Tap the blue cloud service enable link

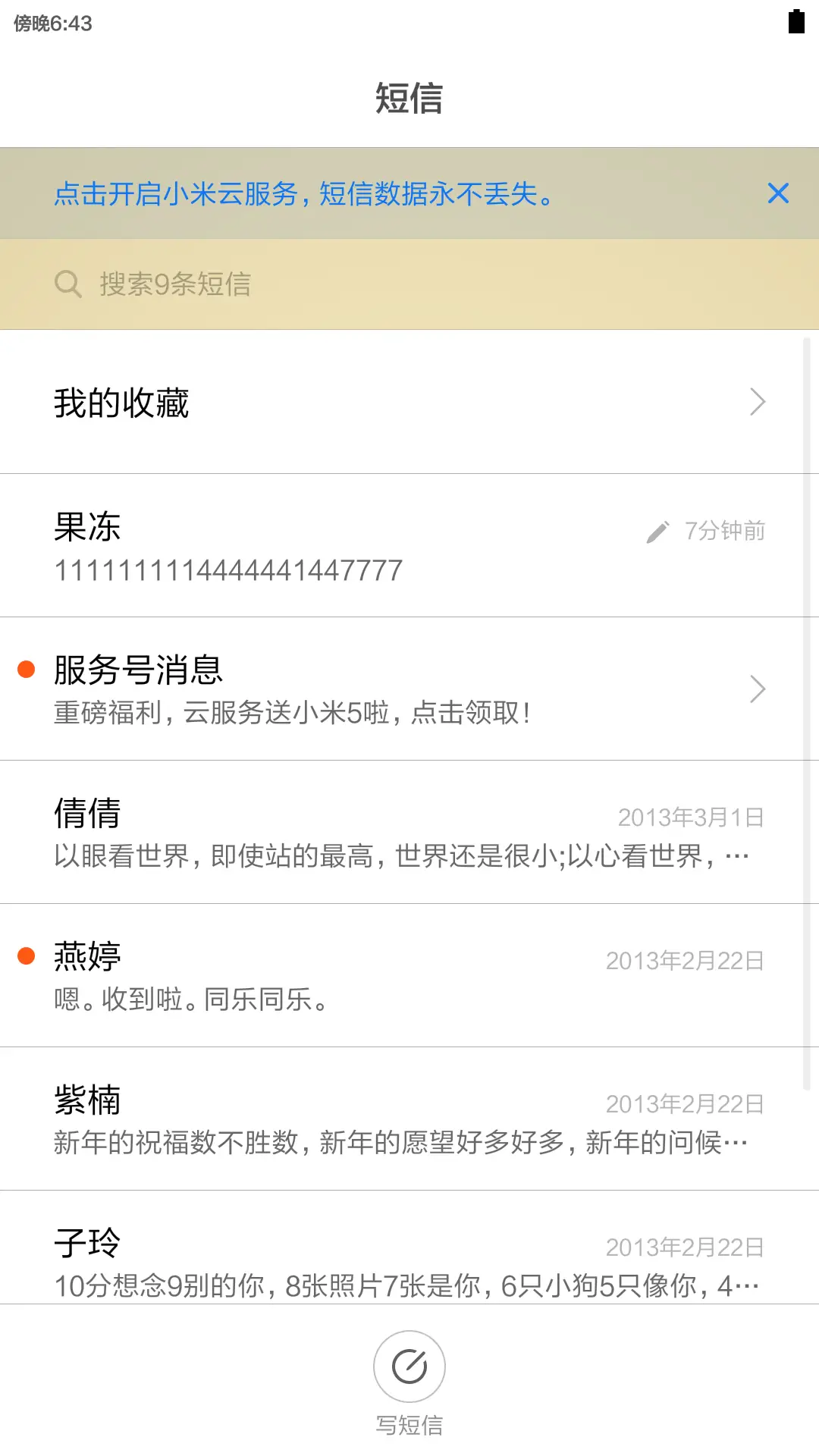tap(303, 195)
